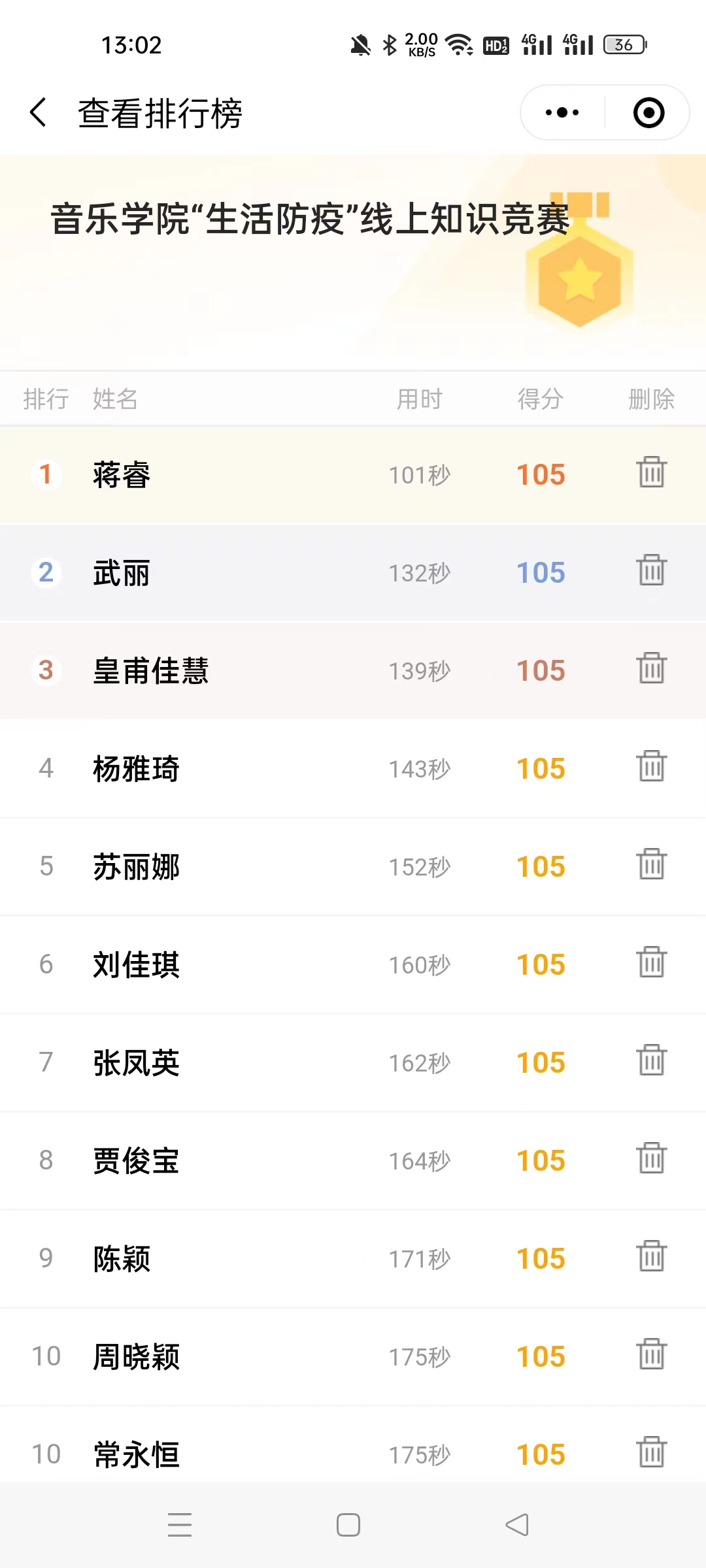Delete 苏丽娜's record
Viewport: 706px width, 1568px height.
(652, 864)
